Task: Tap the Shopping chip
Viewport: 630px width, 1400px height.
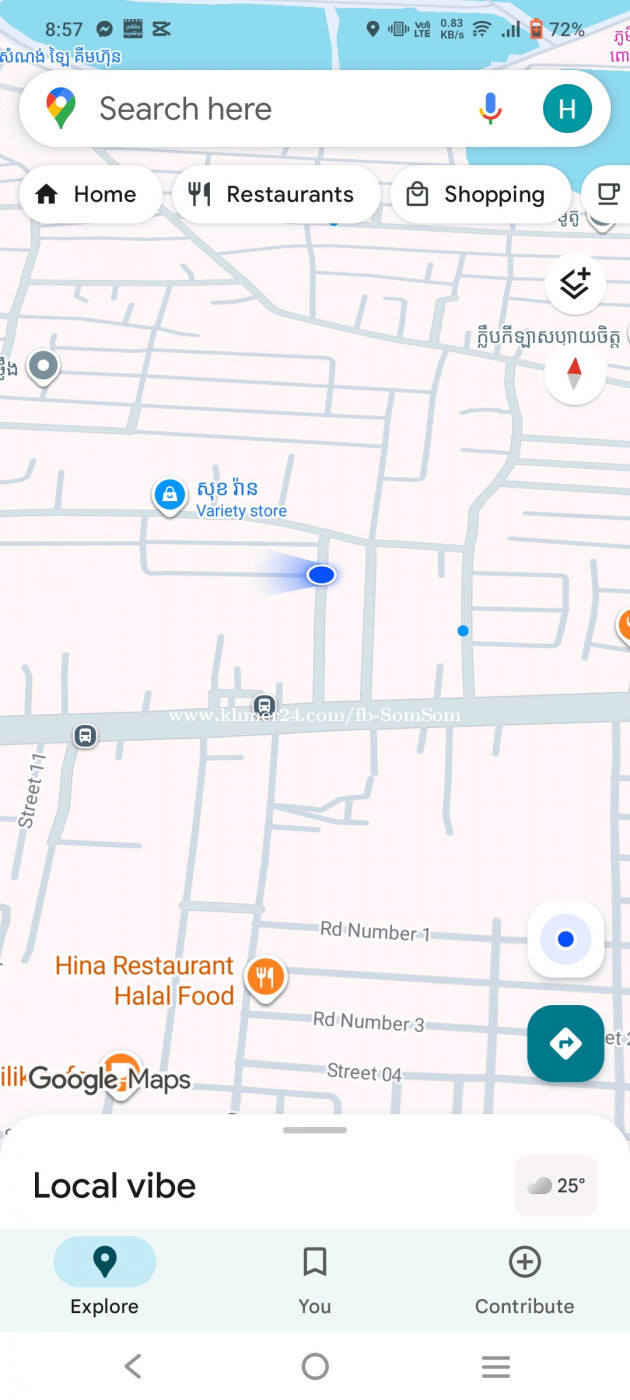Action: (x=478, y=194)
